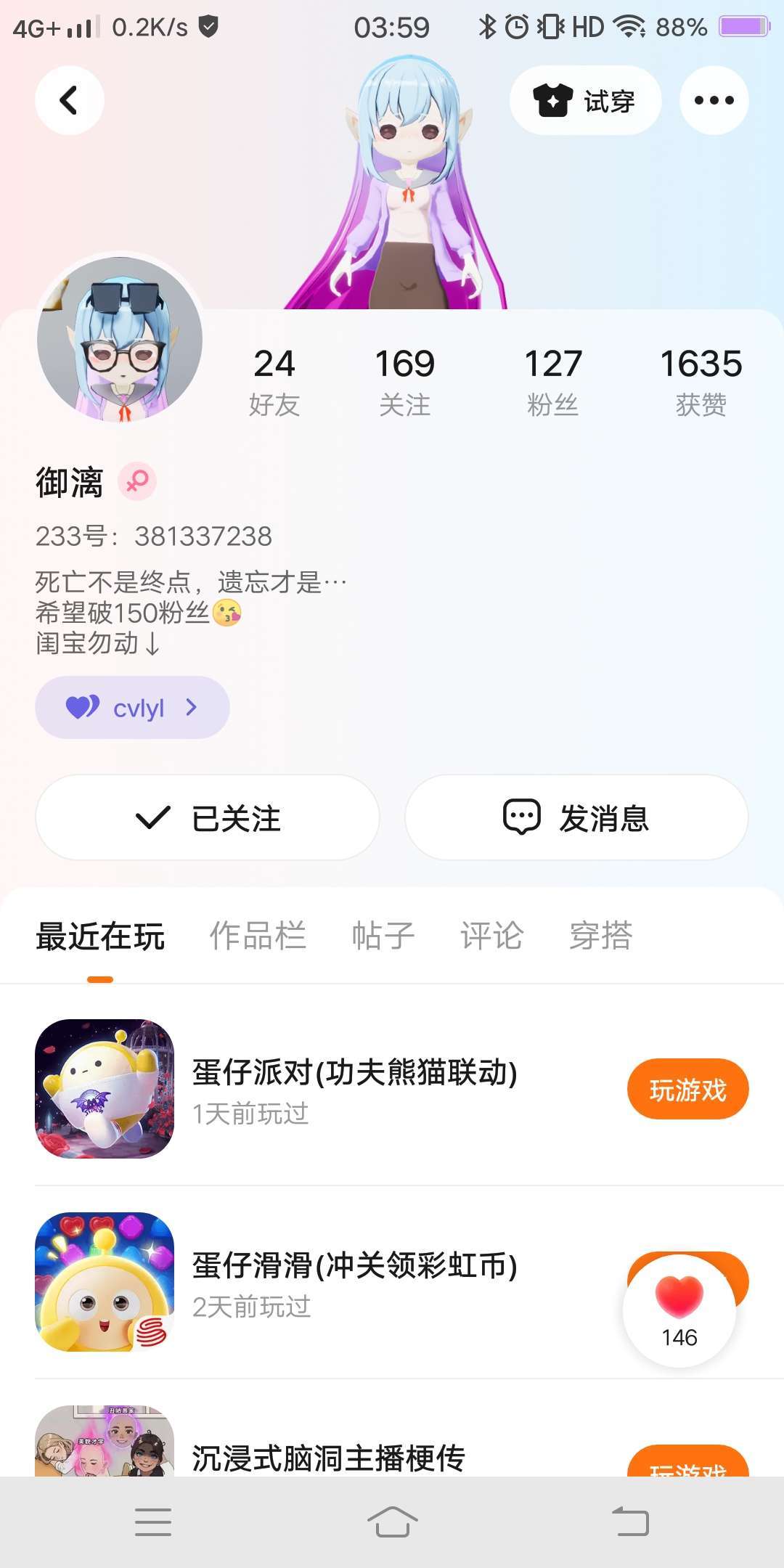
Task: Switch to the 作品栏 tab
Action: point(258,936)
